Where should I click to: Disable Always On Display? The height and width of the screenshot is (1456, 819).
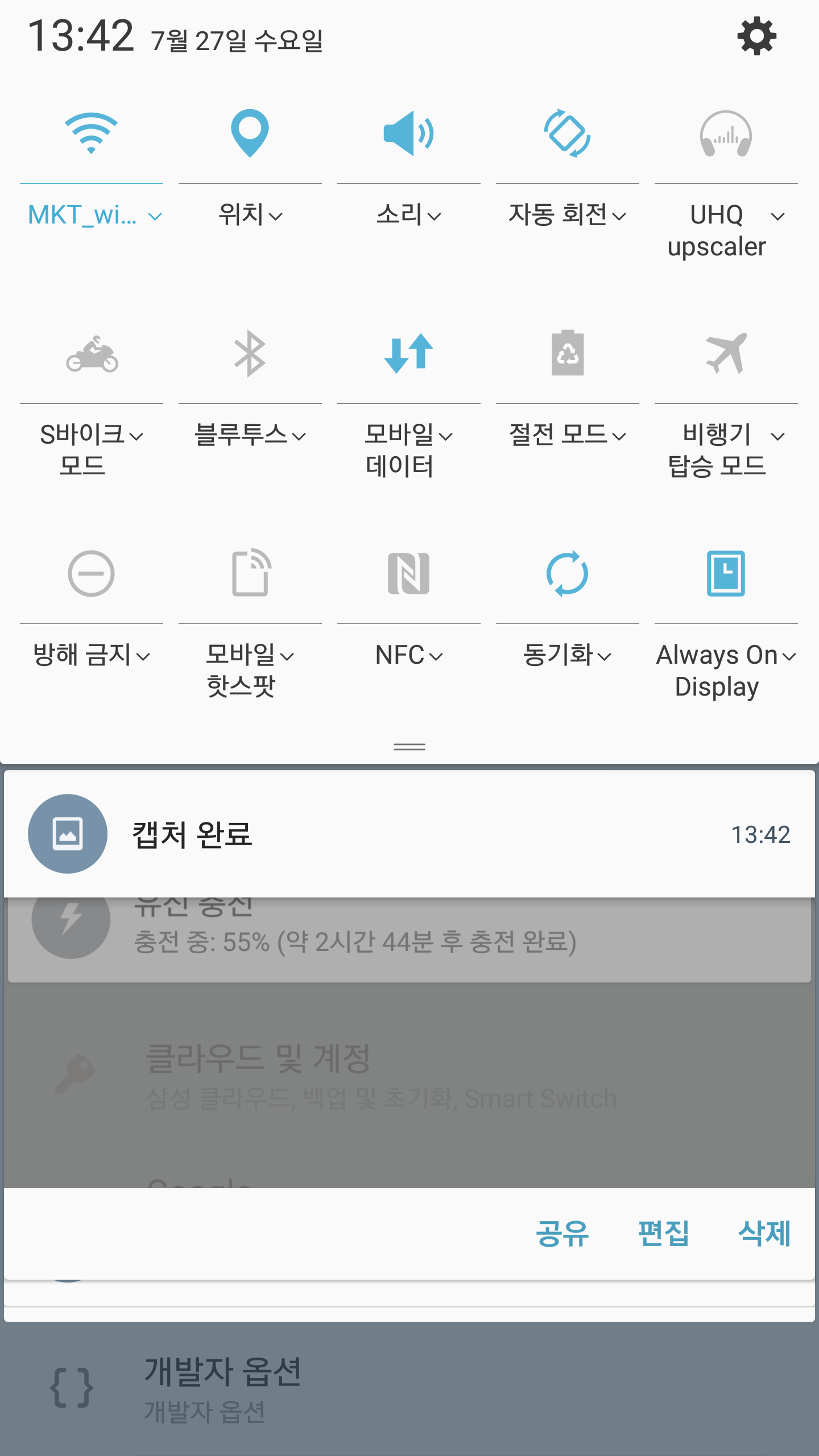pos(726,573)
